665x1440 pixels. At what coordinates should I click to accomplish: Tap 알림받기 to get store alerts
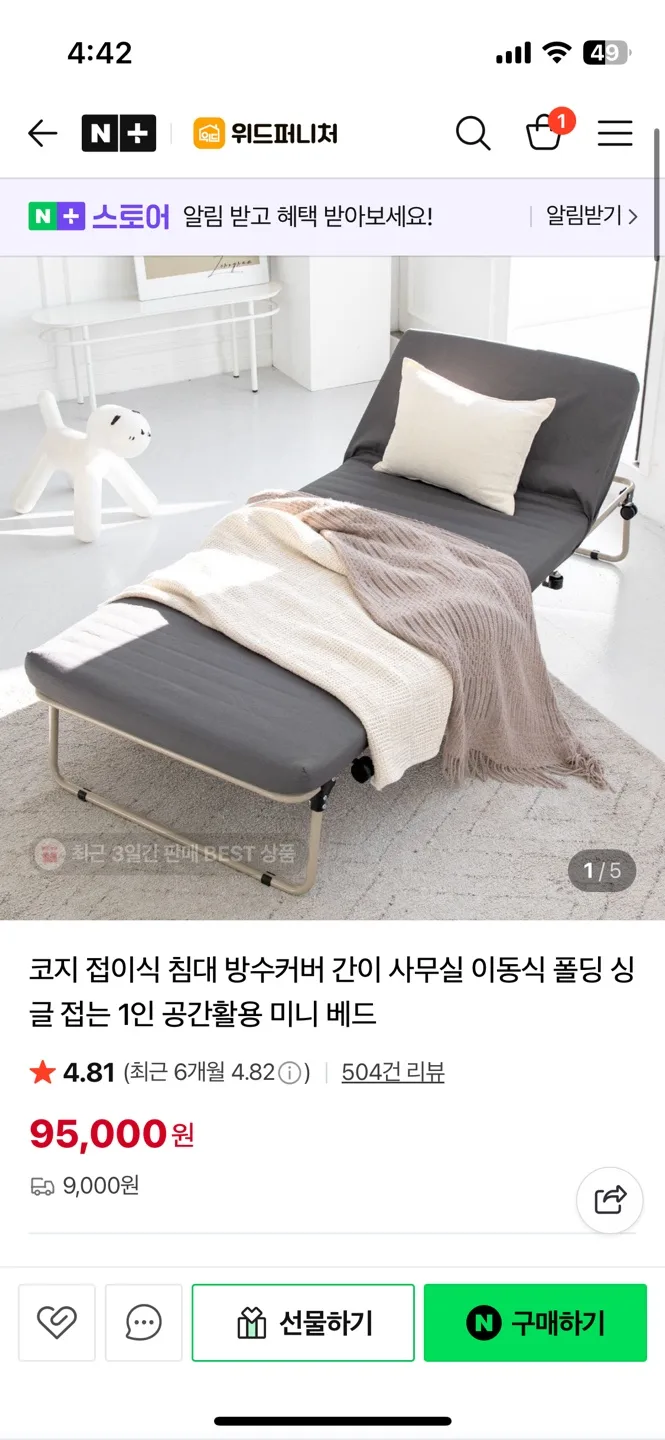click(x=590, y=216)
